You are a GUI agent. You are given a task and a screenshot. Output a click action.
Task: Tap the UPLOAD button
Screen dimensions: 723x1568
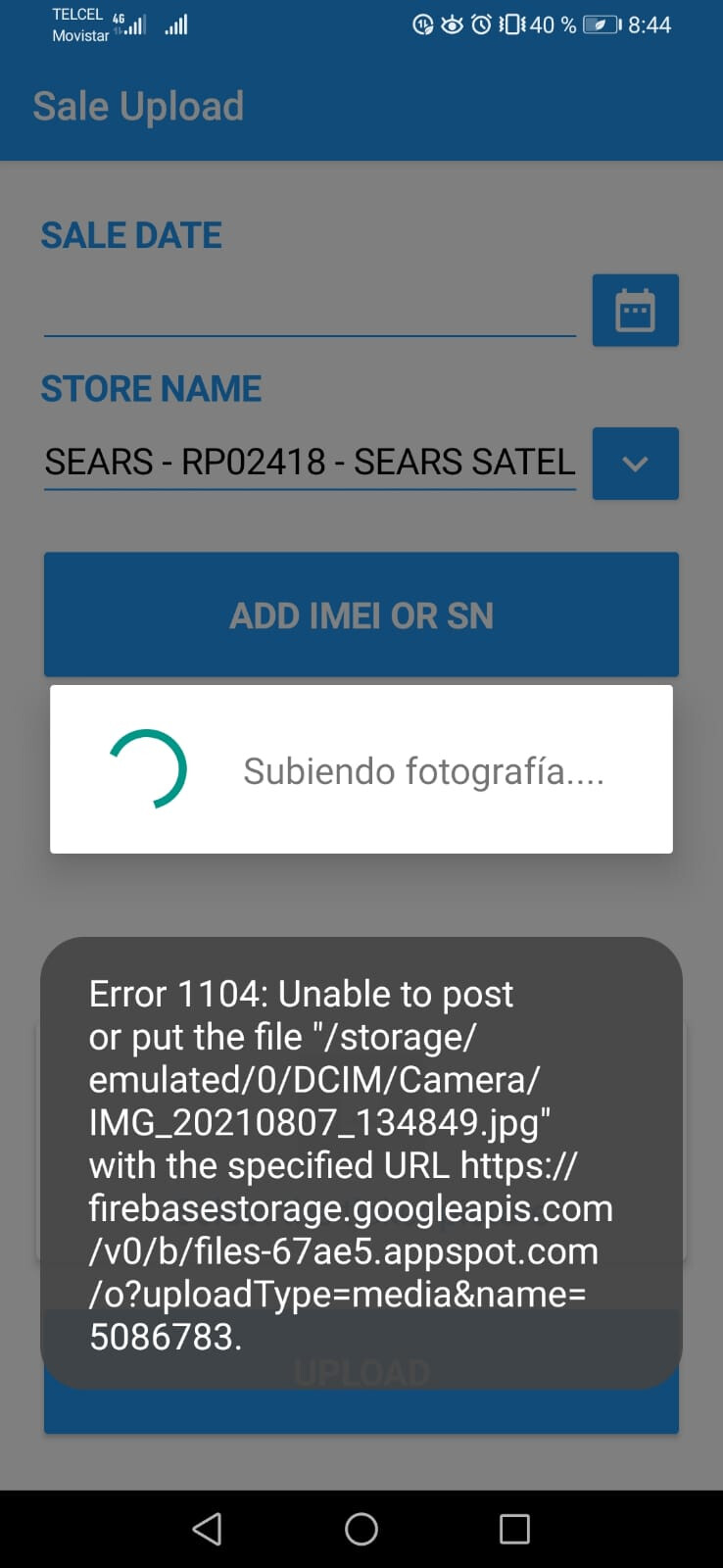point(361,1372)
